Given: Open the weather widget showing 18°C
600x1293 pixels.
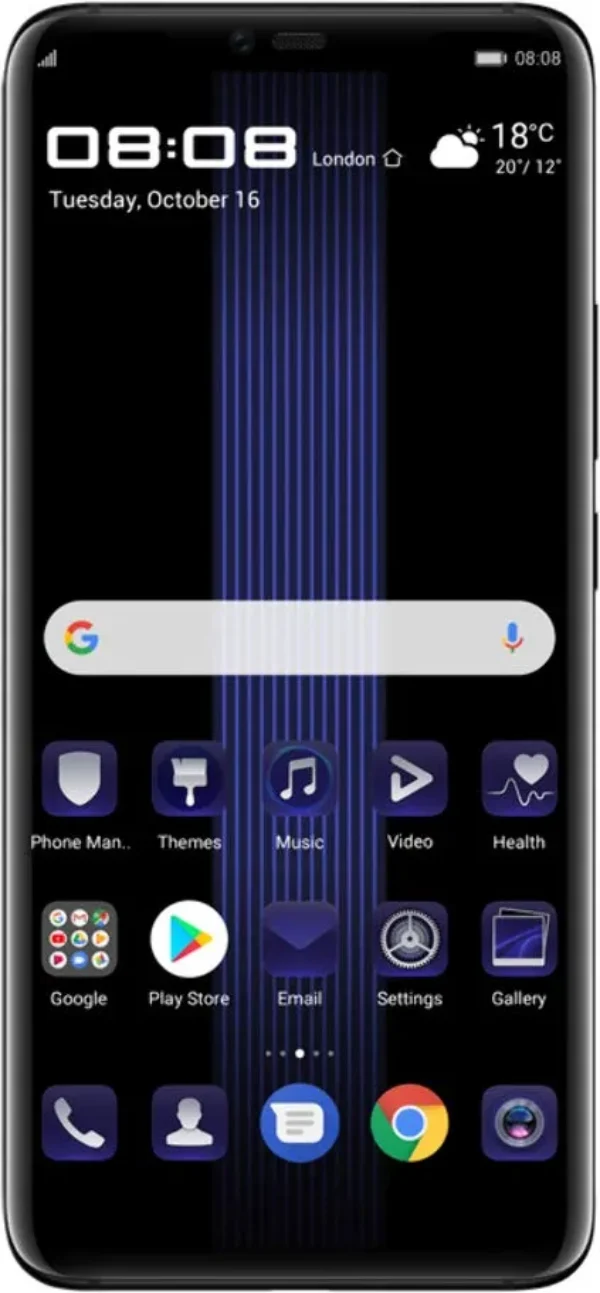Looking at the screenshot, I should click(x=497, y=148).
